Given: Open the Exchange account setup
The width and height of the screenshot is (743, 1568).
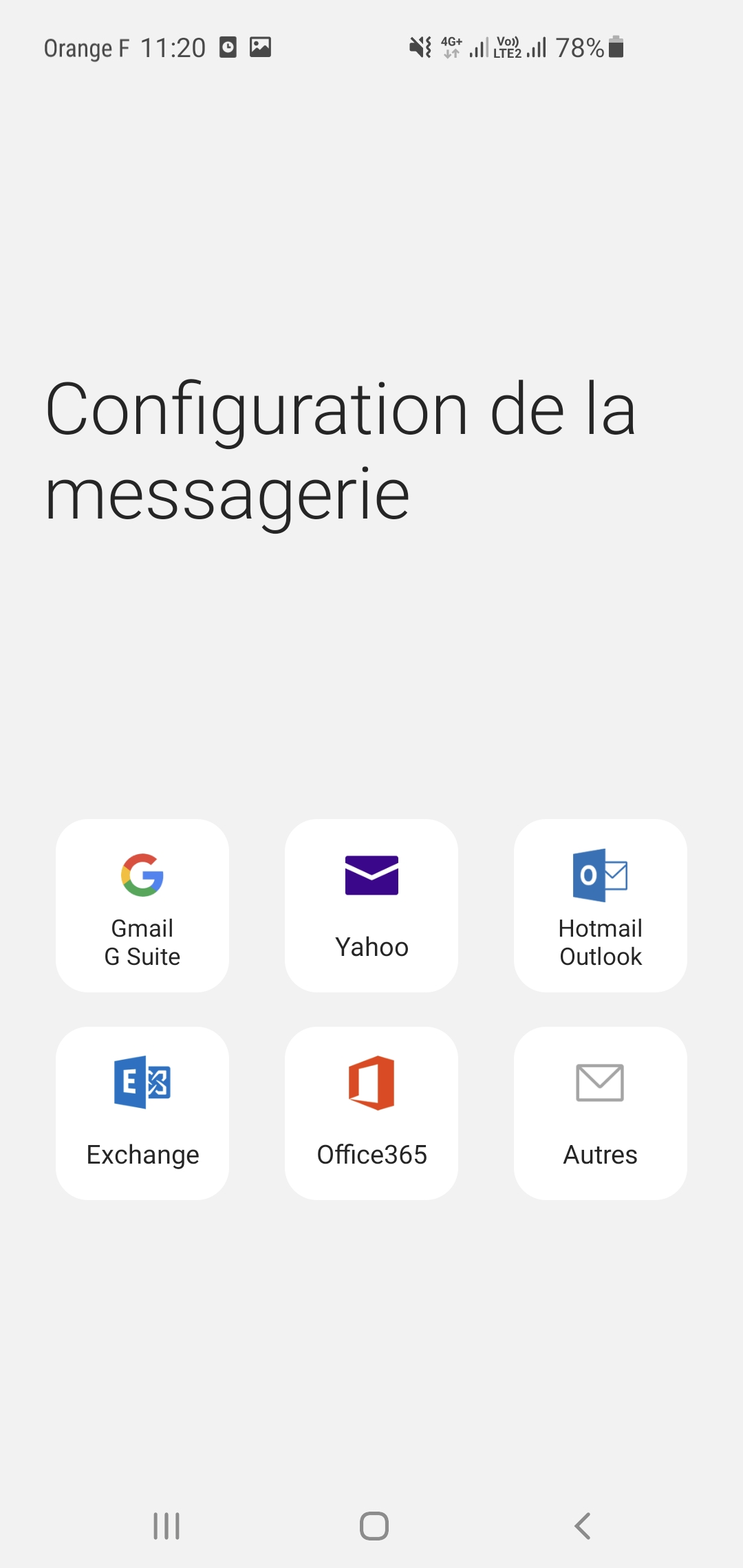Looking at the screenshot, I should click(142, 1113).
